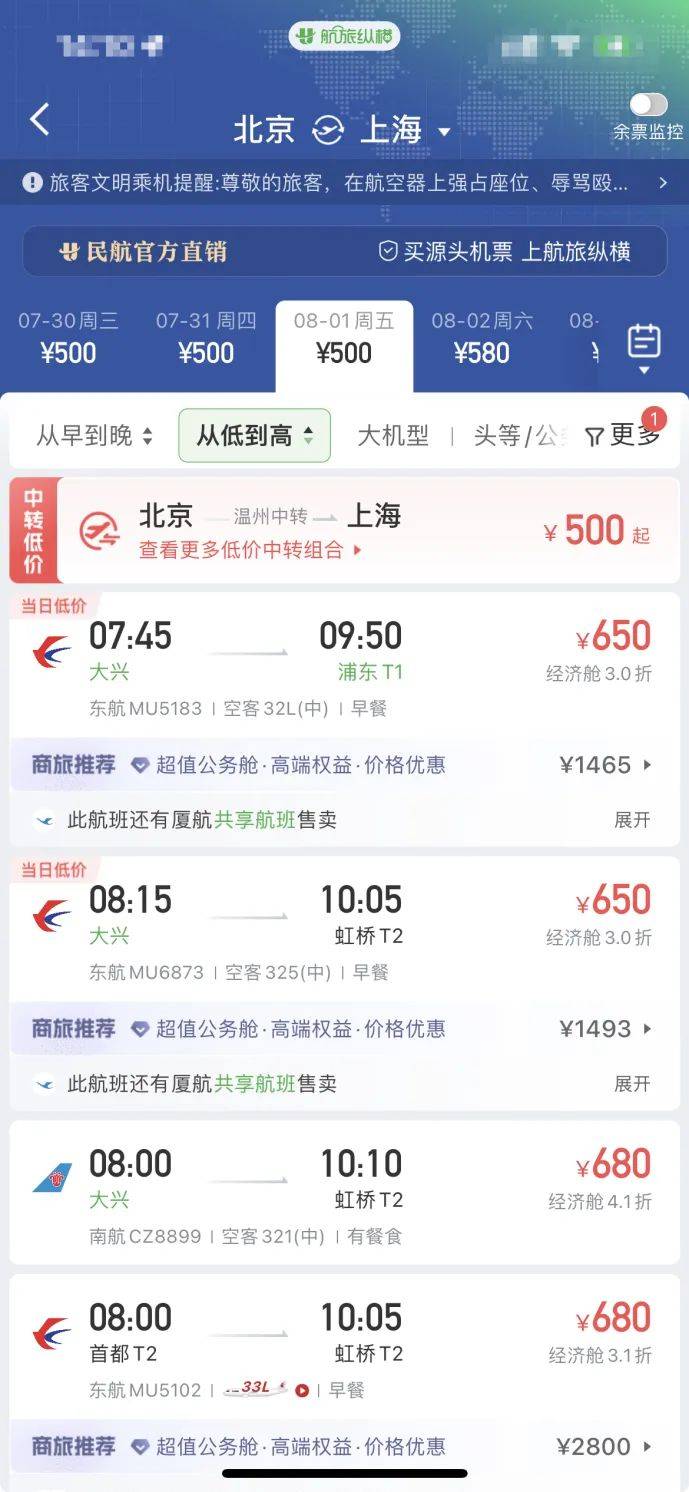Expand the shared flights under MU5183
This screenshot has width=689, height=1492.
click(631, 820)
